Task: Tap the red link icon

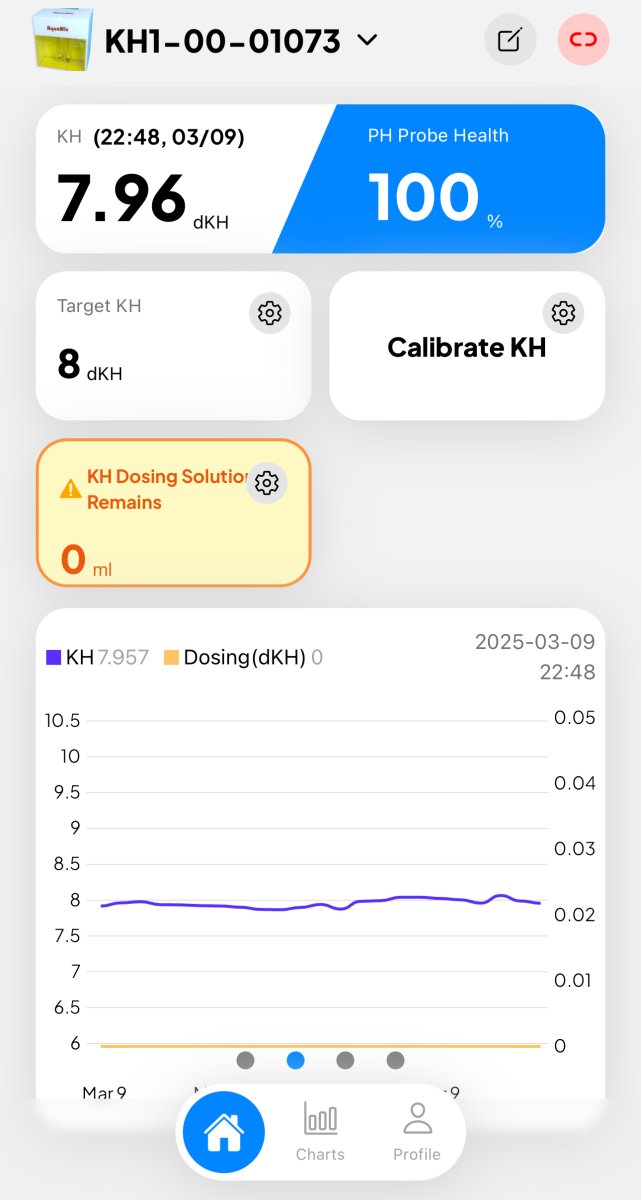Action: (583, 40)
